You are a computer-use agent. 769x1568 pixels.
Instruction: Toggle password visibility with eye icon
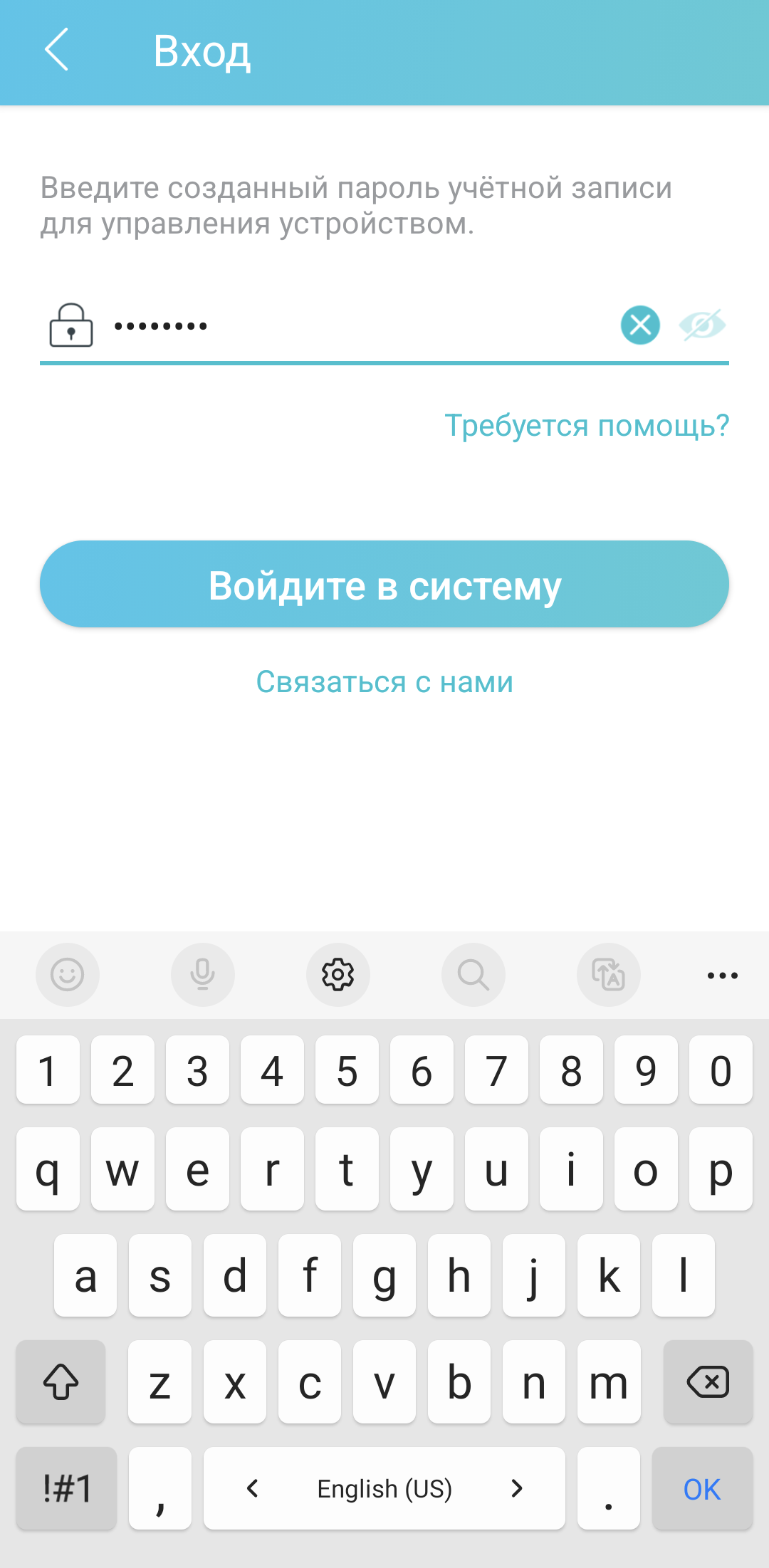tap(702, 325)
